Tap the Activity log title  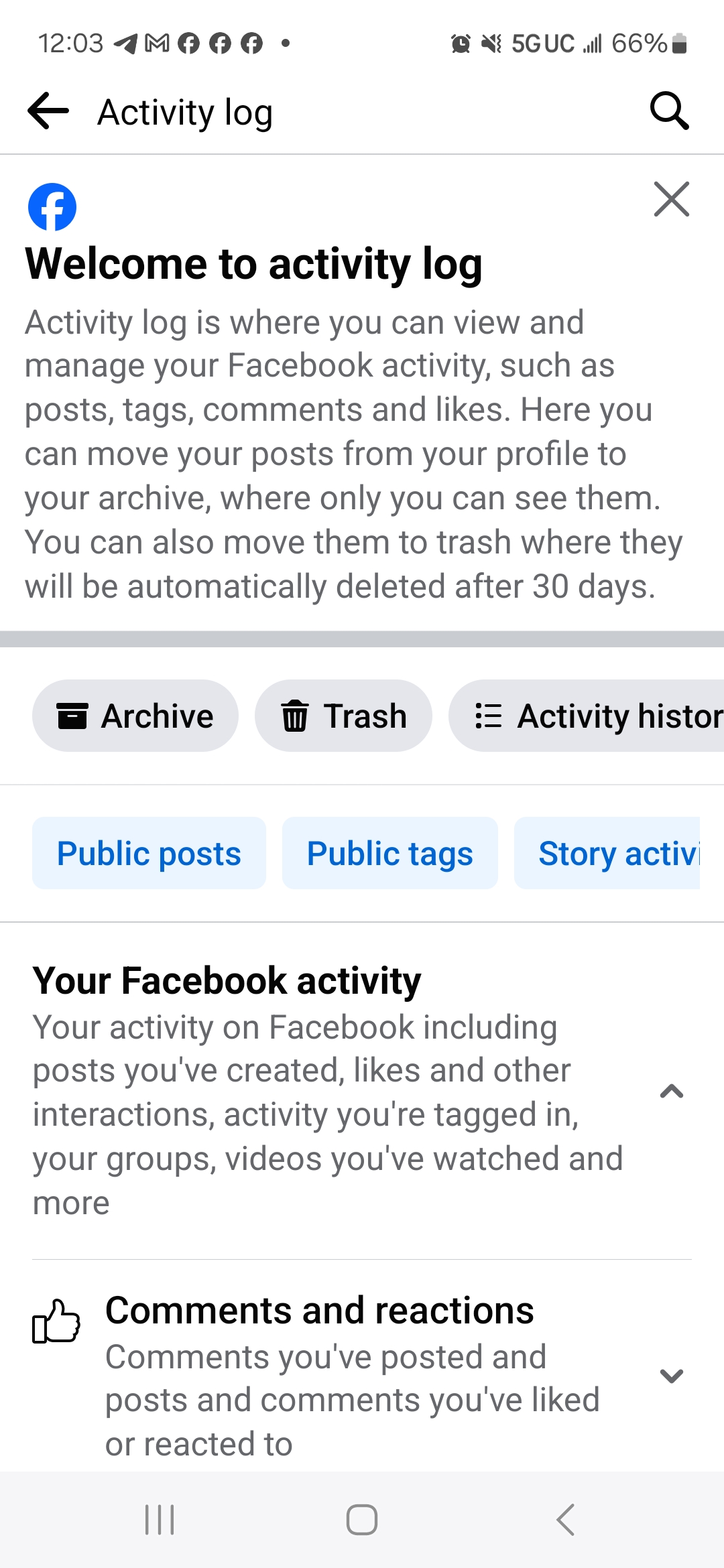click(184, 111)
